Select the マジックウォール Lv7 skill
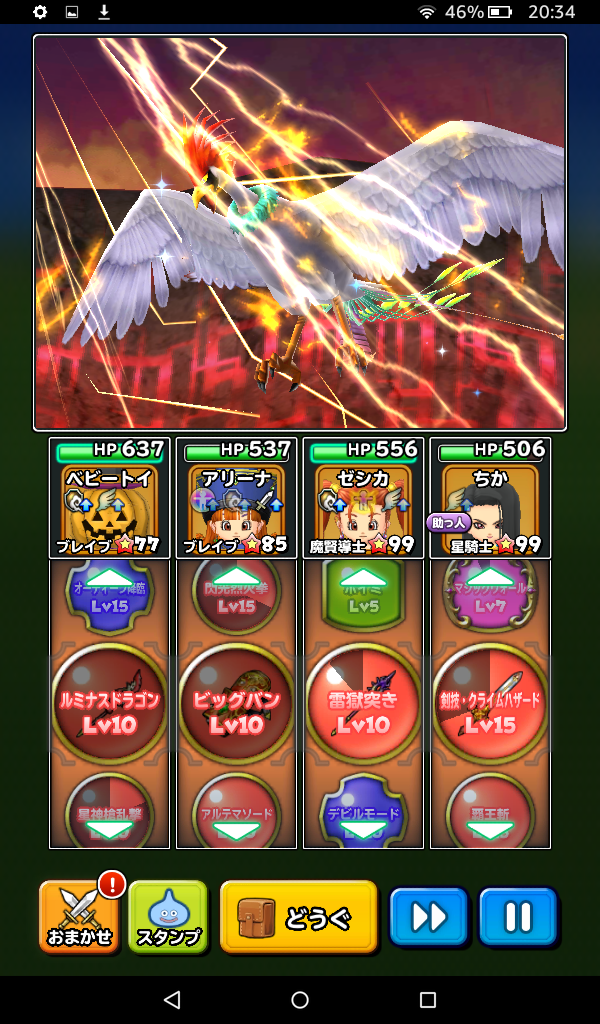The image size is (600, 1024). (x=490, y=597)
